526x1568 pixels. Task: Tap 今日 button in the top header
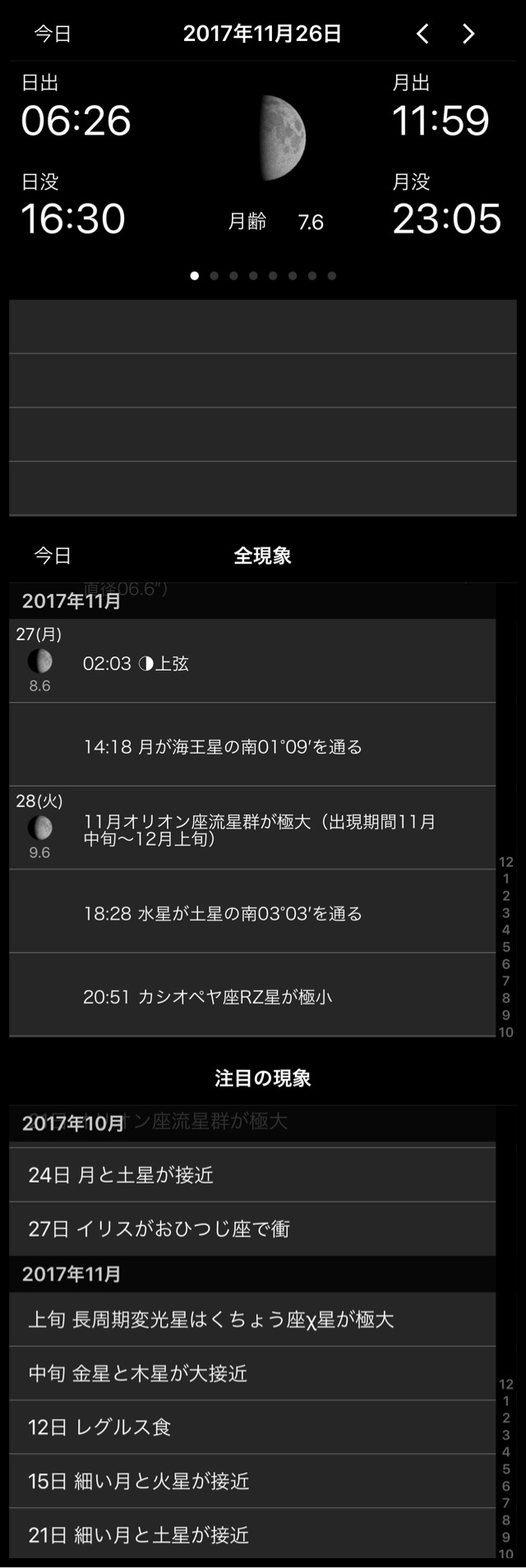[x=53, y=34]
